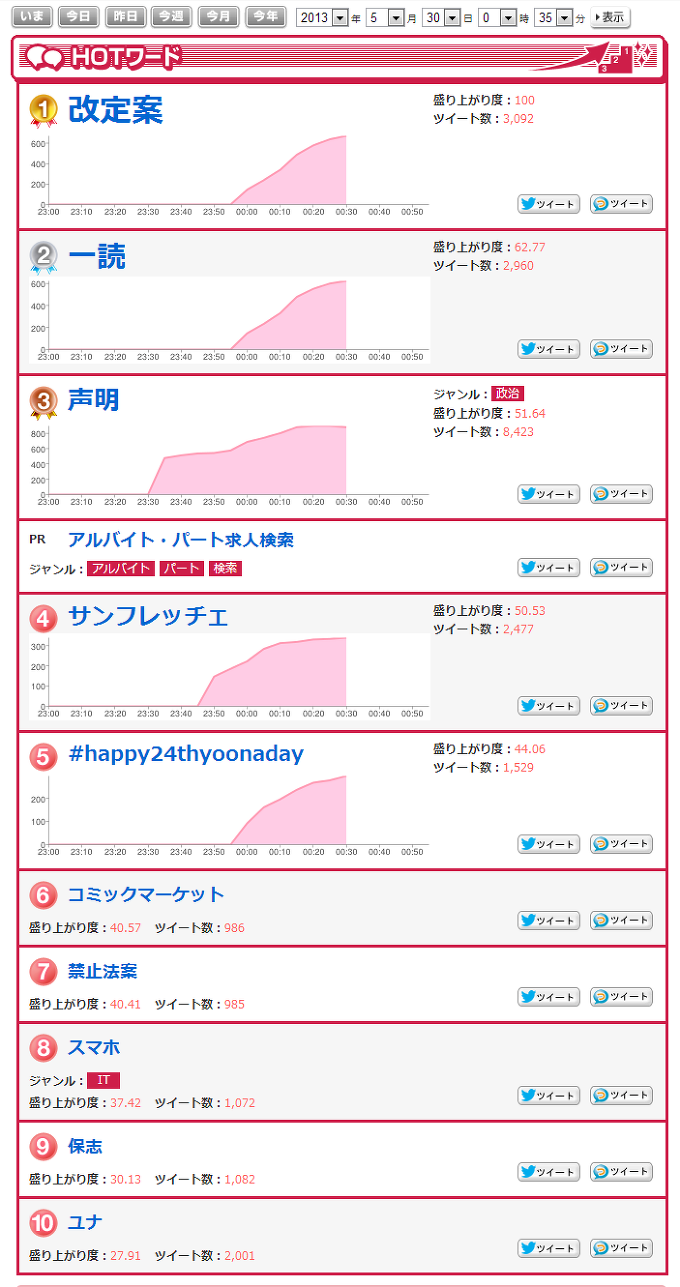The width and height of the screenshot is (680, 1287).
Task: Tweet about コミックマーケット via Twitter button
Action: (548, 920)
